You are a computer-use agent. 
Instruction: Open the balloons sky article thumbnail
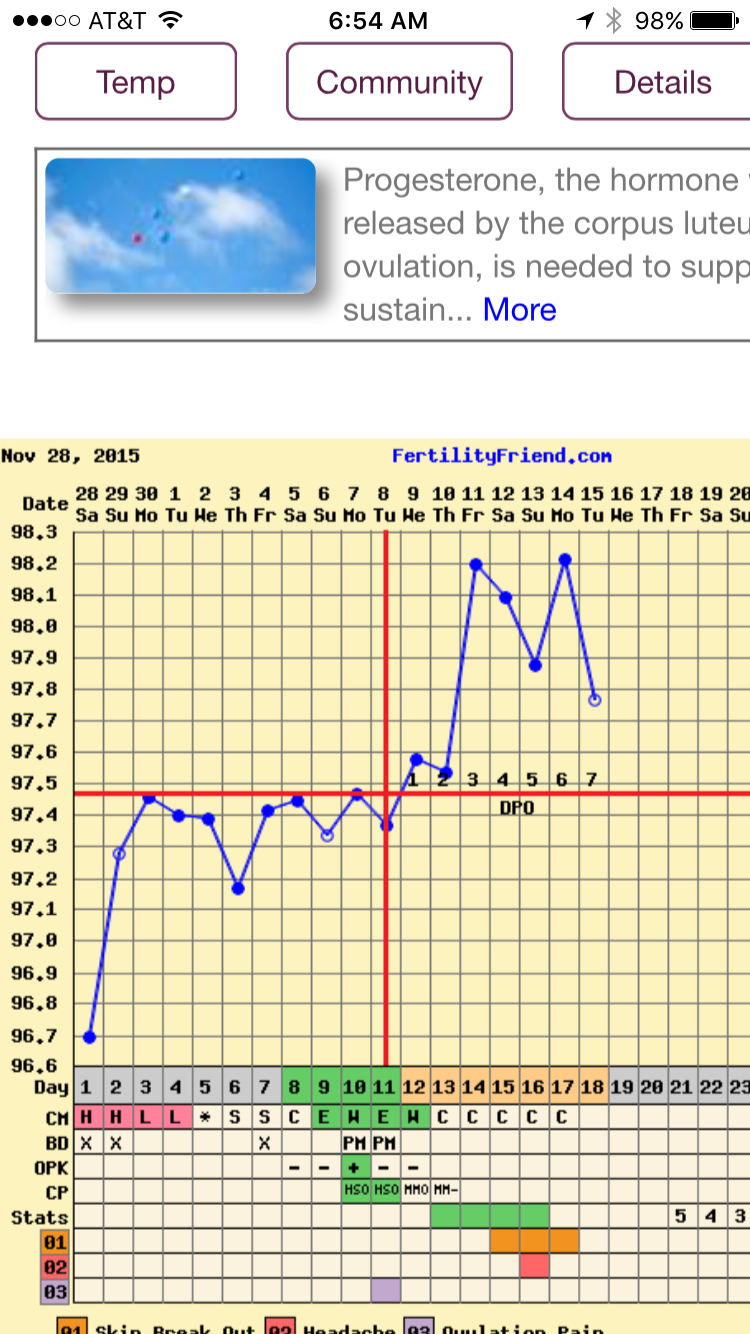(181, 225)
